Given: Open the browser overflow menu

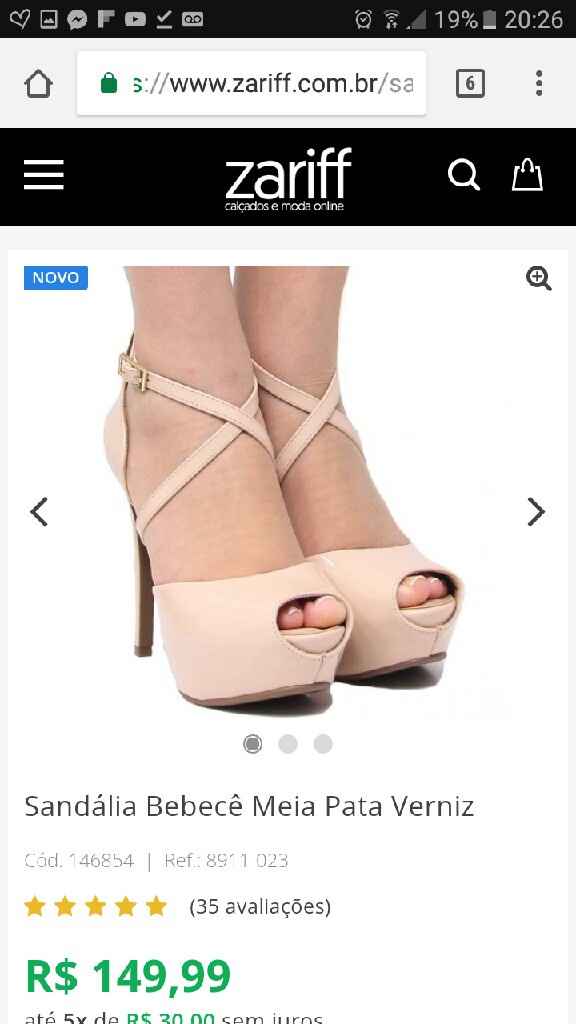Looking at the screenshot, I should (539, 84).
